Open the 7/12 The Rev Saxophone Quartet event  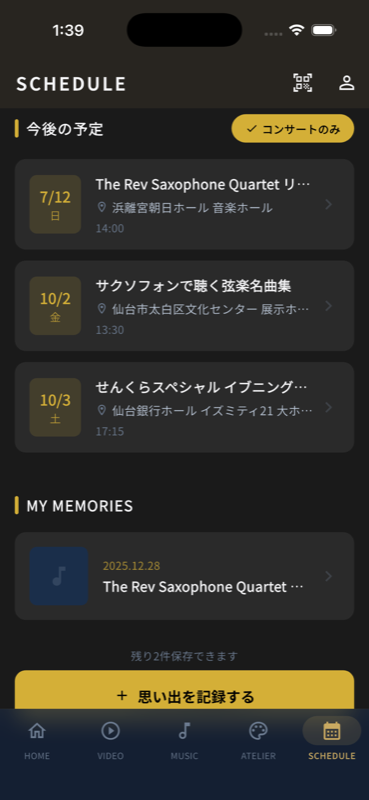point(184,204)
